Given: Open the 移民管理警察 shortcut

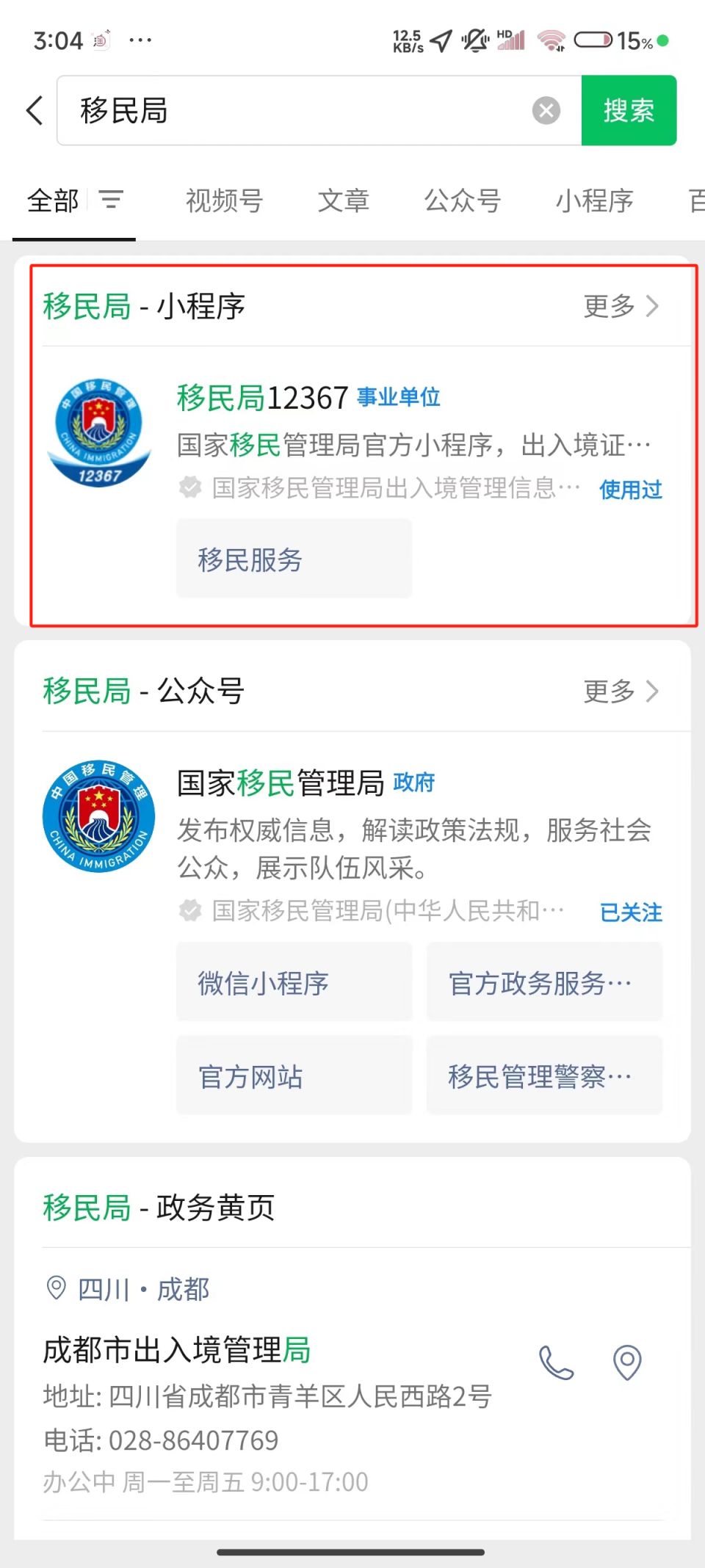Looking at the screenshot, I should pos(544,1076).
